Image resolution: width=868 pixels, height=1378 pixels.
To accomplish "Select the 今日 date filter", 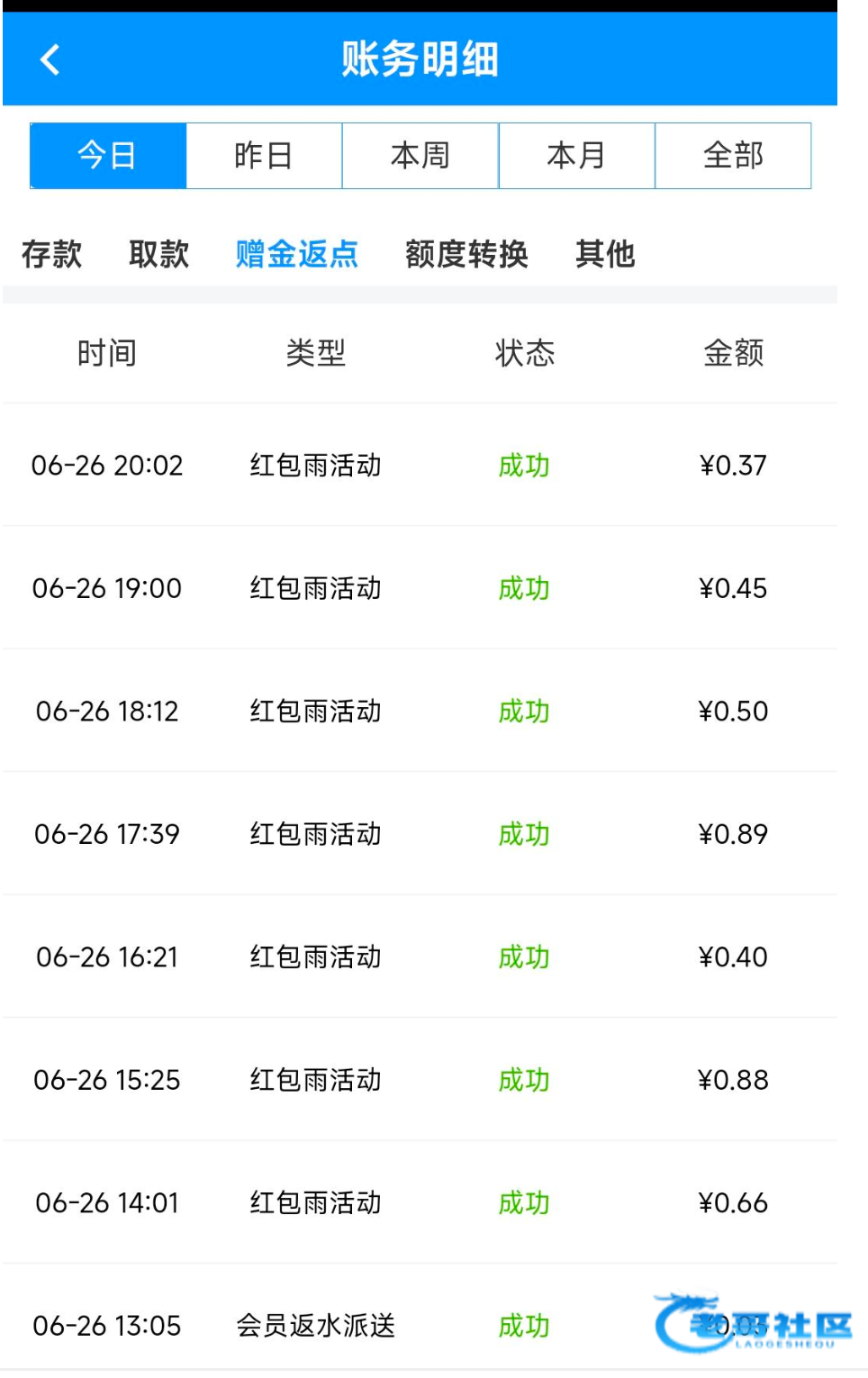I will click(x=108, y=156).
